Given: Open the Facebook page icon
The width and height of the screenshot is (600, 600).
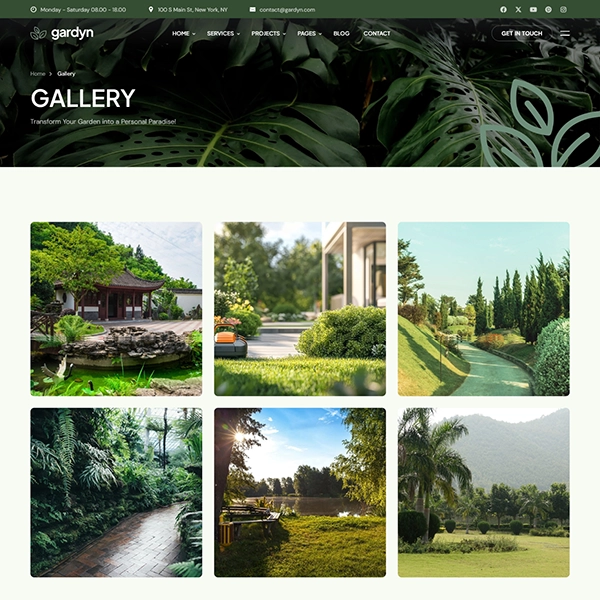Looking at the screenshot, I should (x=503, y=9).
